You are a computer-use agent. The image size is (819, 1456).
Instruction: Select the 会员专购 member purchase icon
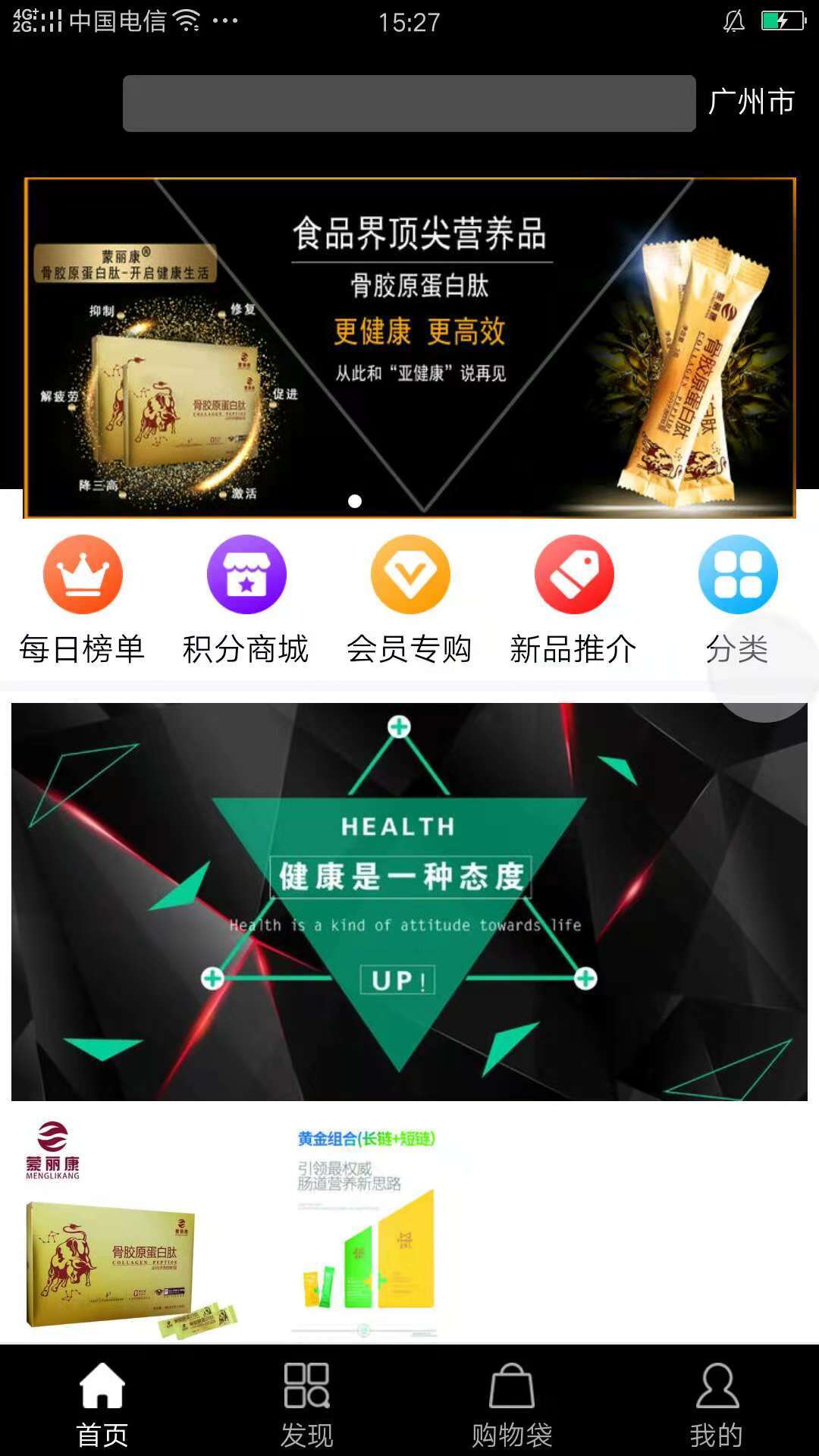409,575
